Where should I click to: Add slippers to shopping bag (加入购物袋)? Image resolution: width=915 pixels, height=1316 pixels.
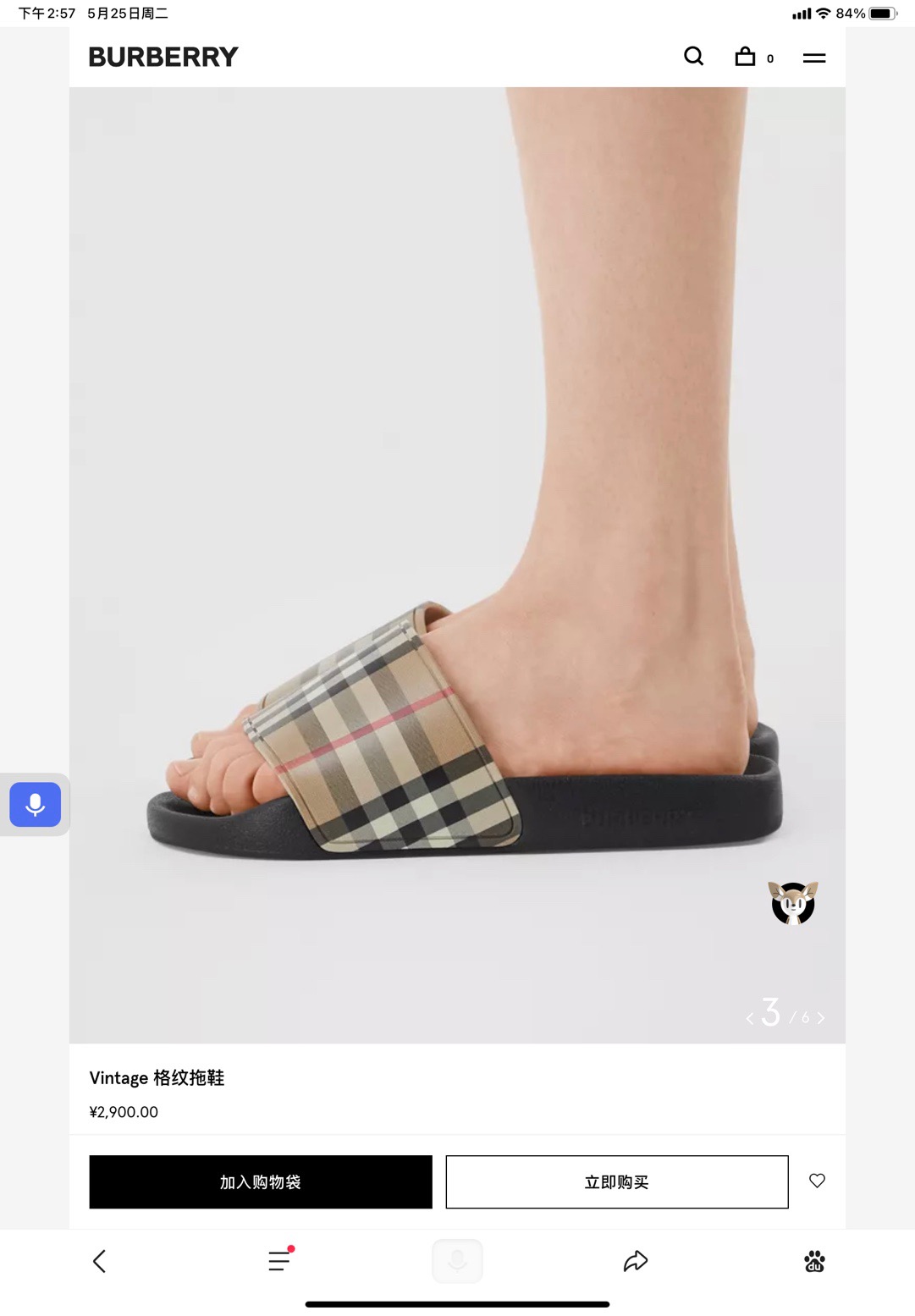tap(261, 1181)
